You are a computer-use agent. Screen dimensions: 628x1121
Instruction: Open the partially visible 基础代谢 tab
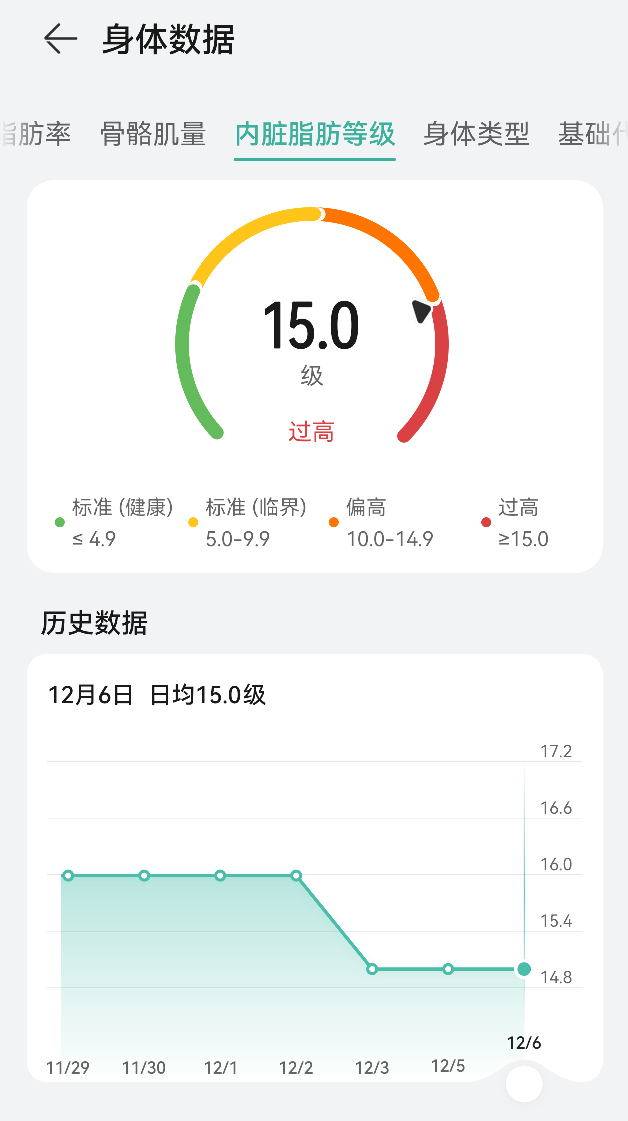(592, 134)
